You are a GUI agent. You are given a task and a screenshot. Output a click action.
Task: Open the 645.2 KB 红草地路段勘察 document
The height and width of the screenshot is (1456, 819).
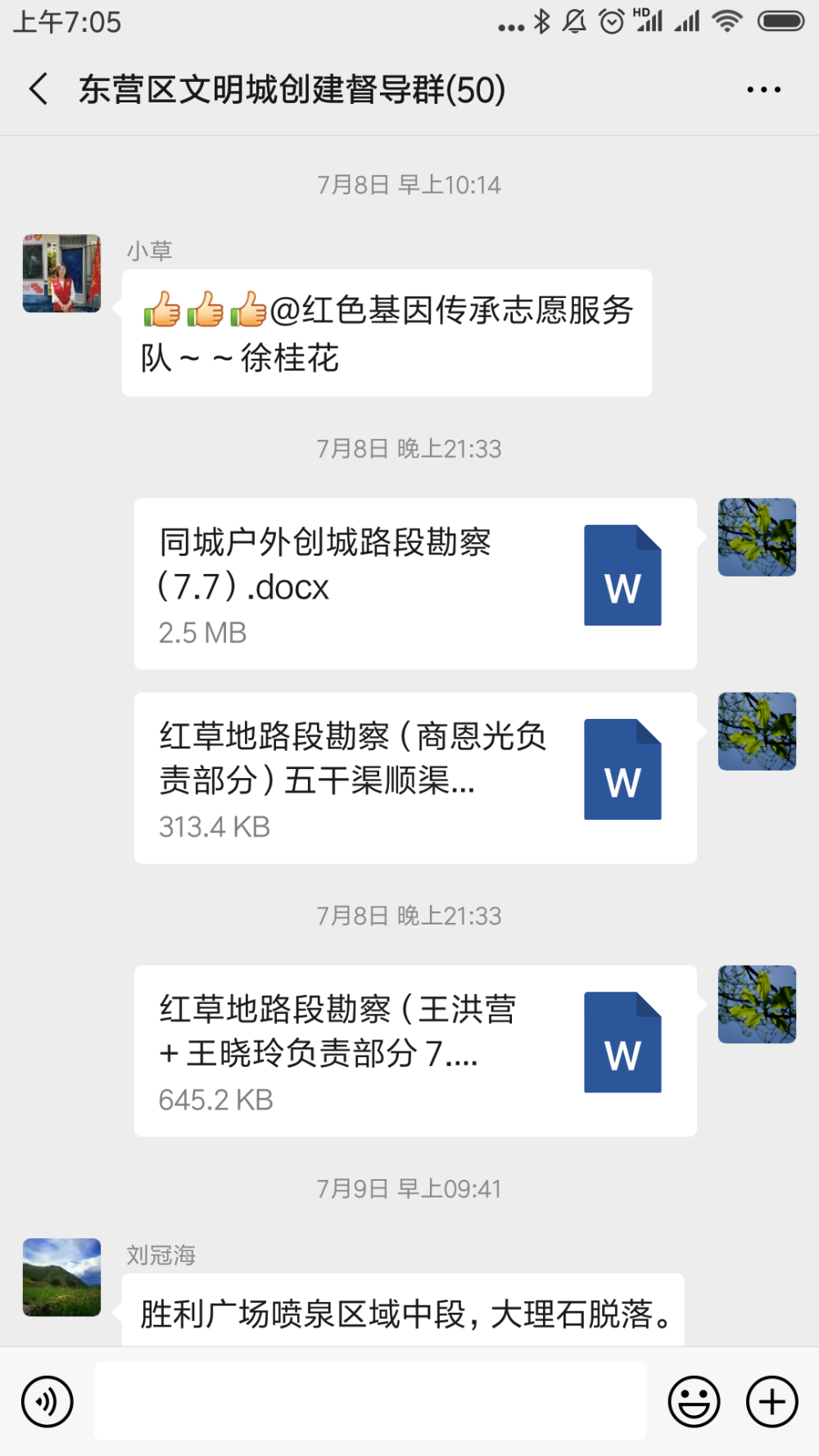click(x=415, y=1051)
